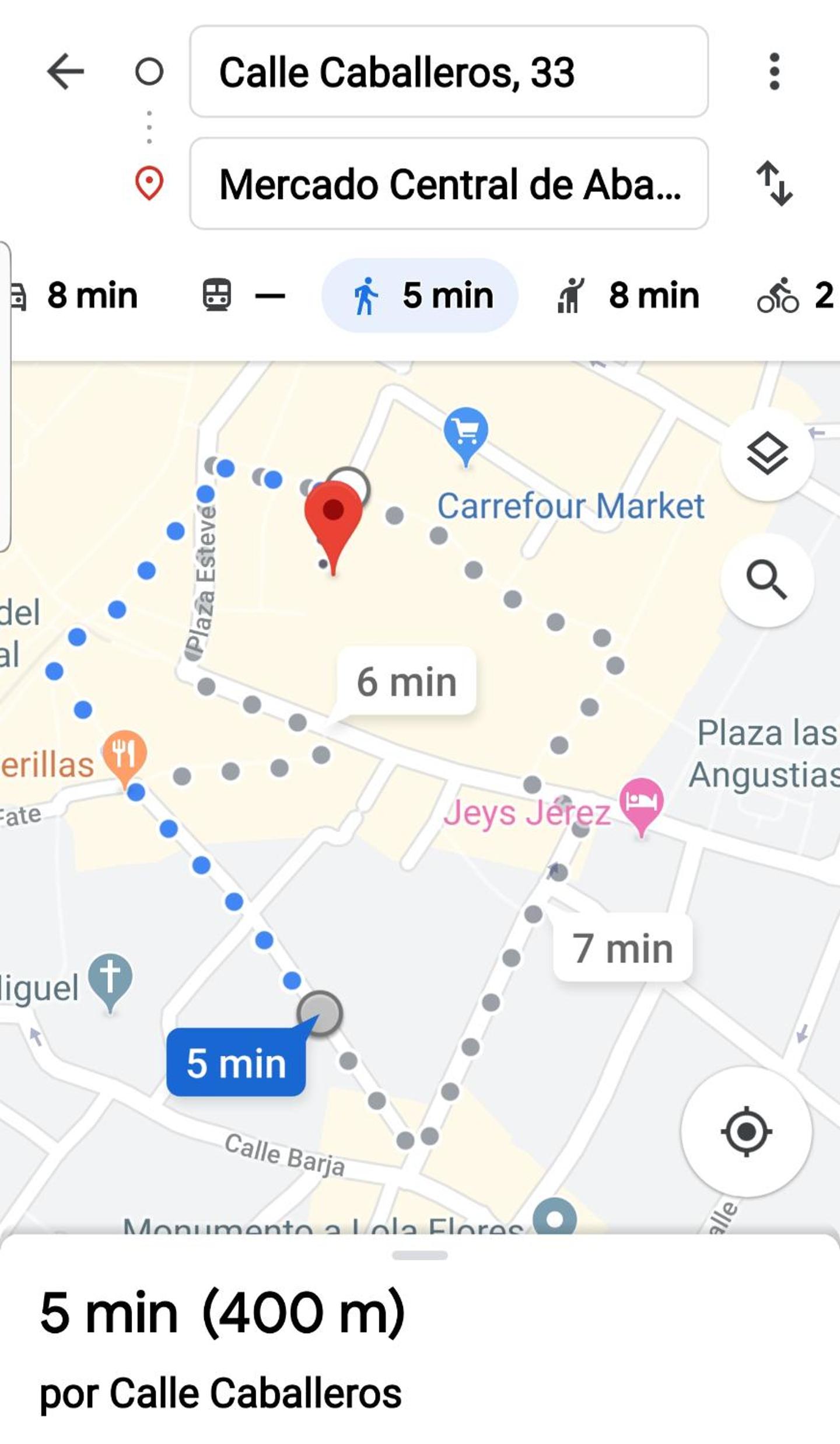840x1444 pixels.
Task: Switch to the cycling mode tab
Action: [796, 295]
